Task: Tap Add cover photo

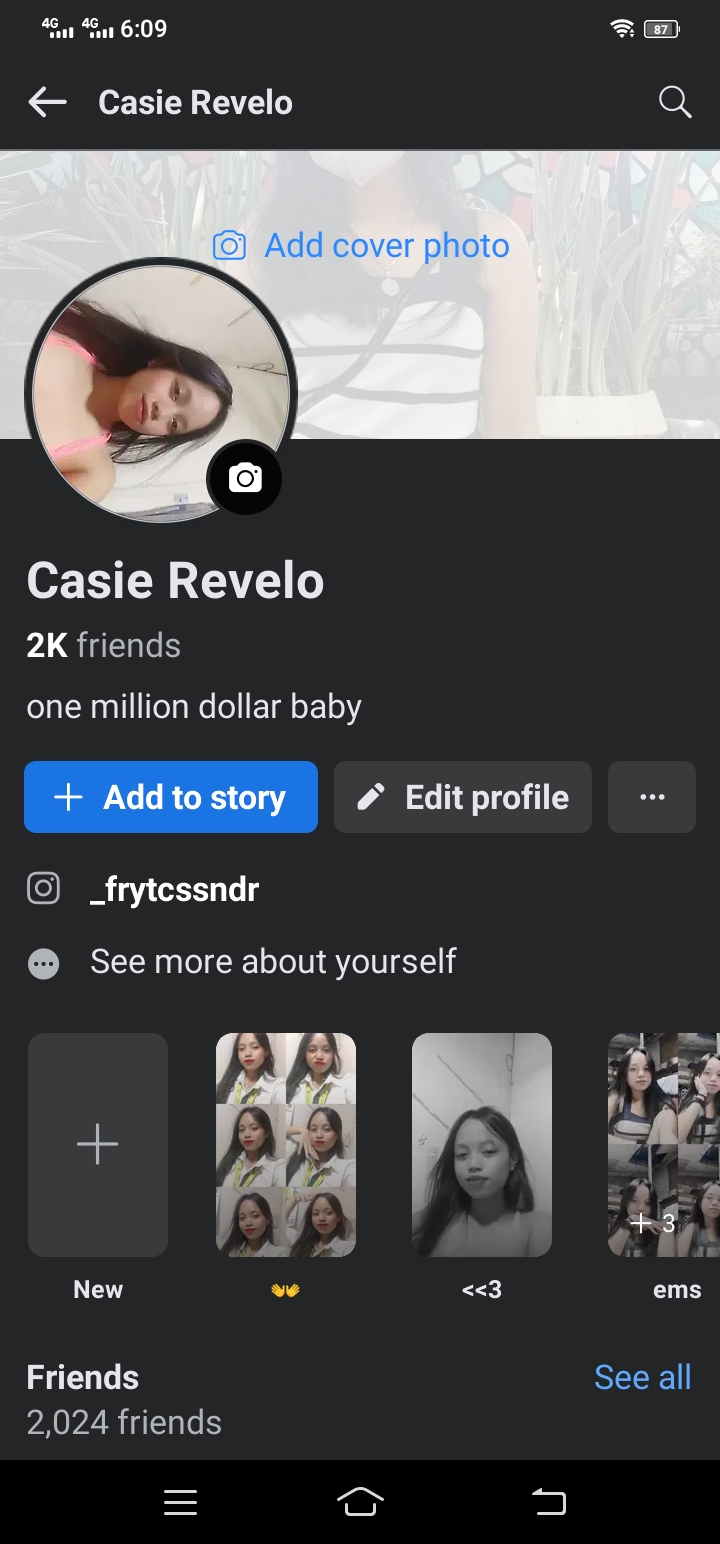Action: coord(362,246)
